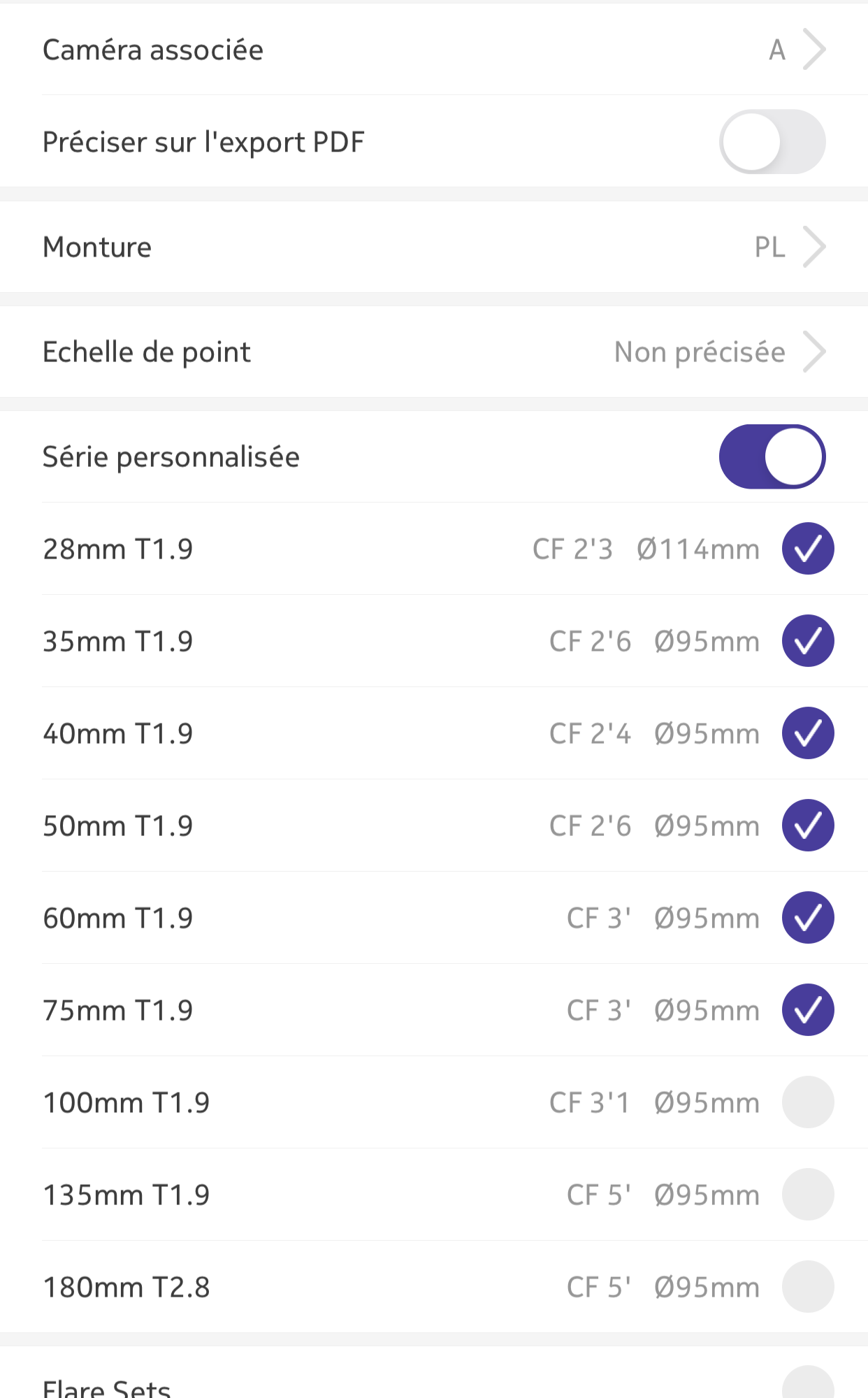Select the 100mm T1.9 lens
Screen dimensions: 868x1398
coord(808,1102)
